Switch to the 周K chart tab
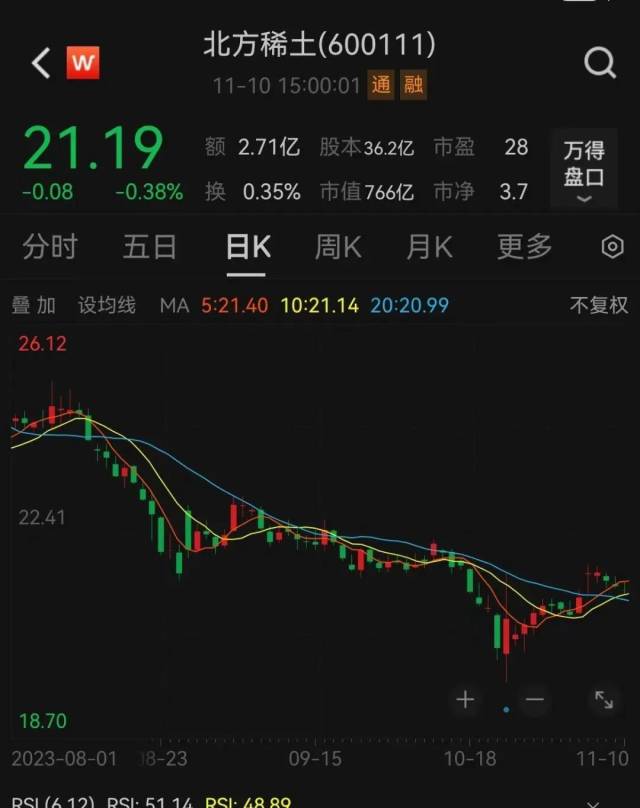This screenshot has height=808, width=640. pyautogui.click(x=338, y=247)
